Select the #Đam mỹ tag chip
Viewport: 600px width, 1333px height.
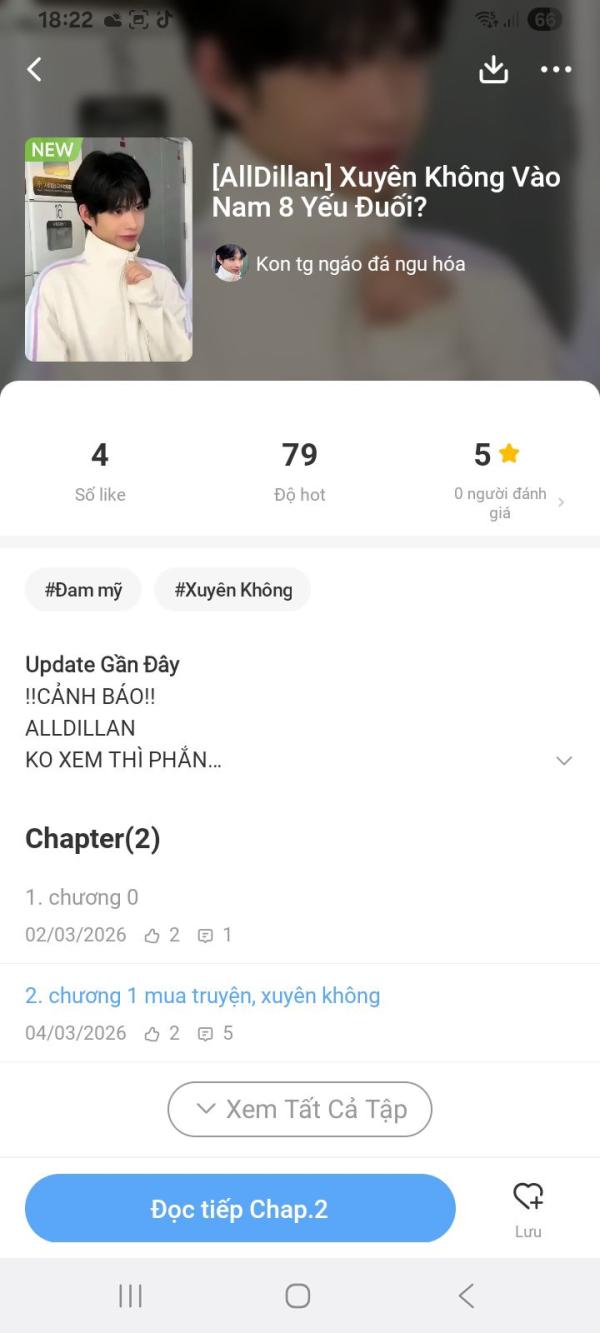coord(83,590)
